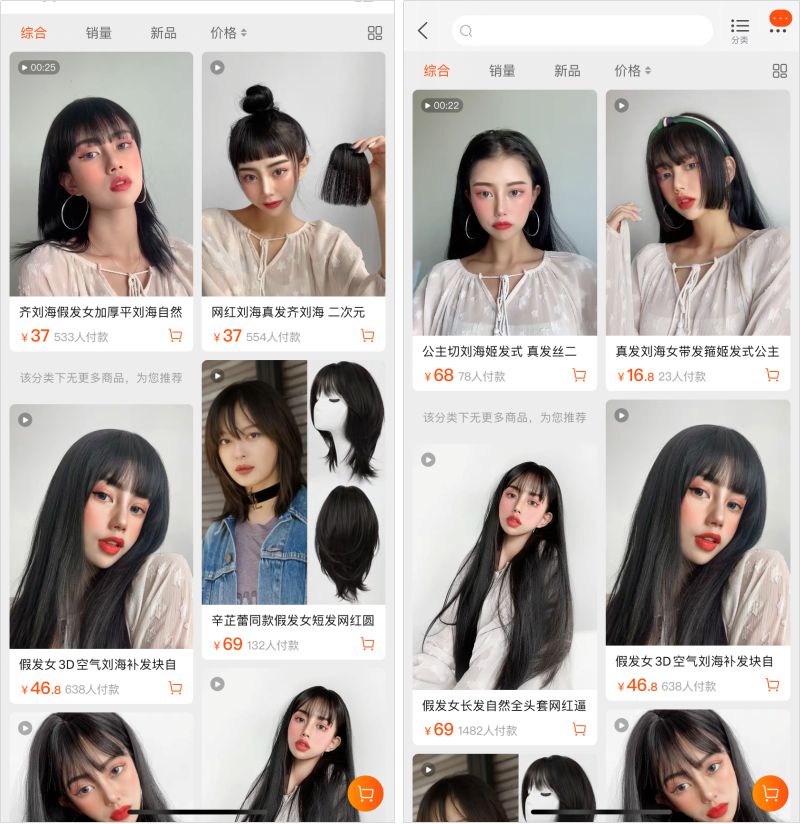Add 公主切刘海姬发式 真发丝二 to the cart
800x824 pixels.
[579, 375]
